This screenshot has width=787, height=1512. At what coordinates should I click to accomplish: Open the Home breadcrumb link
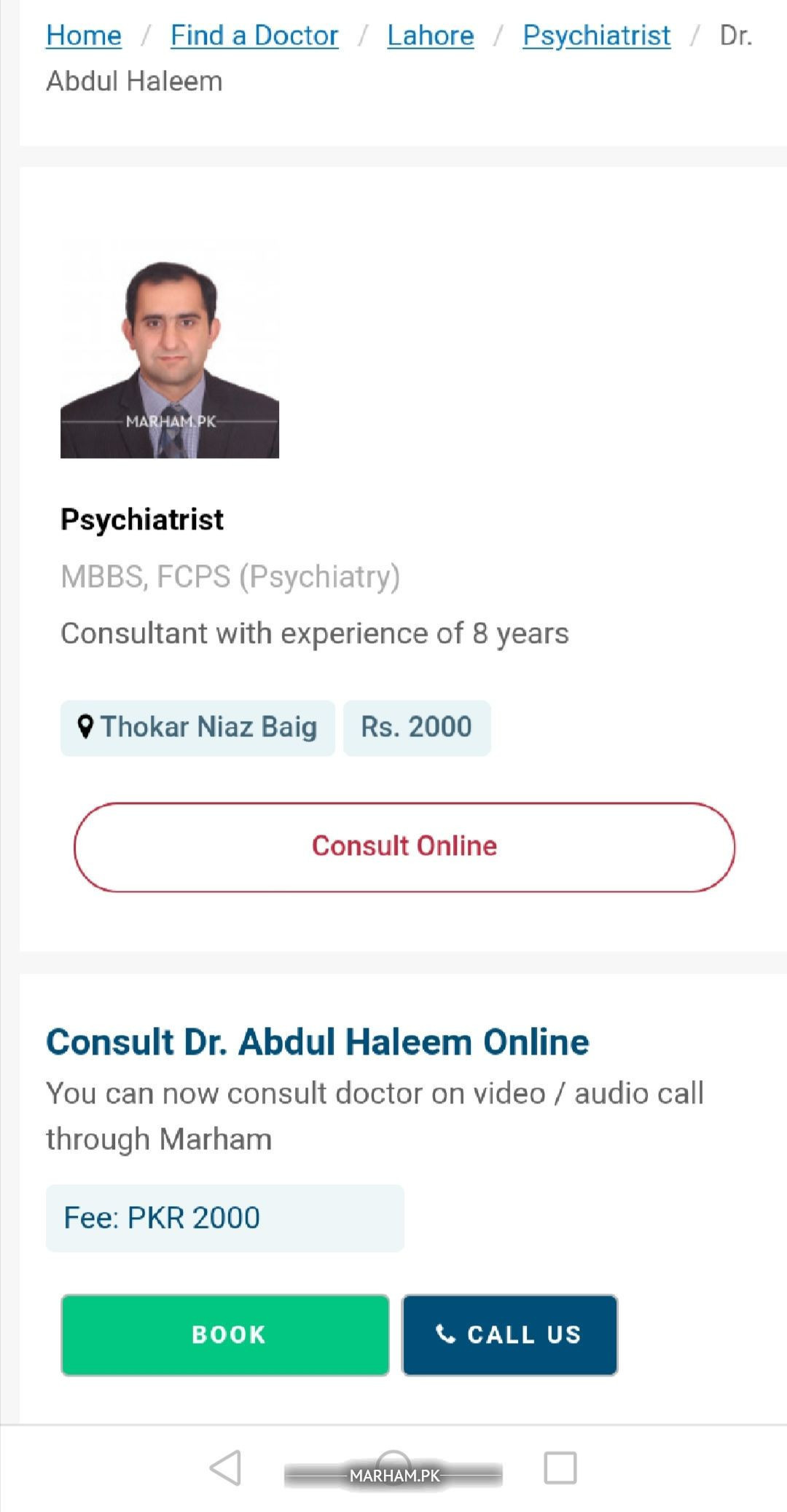coord(83,35)
